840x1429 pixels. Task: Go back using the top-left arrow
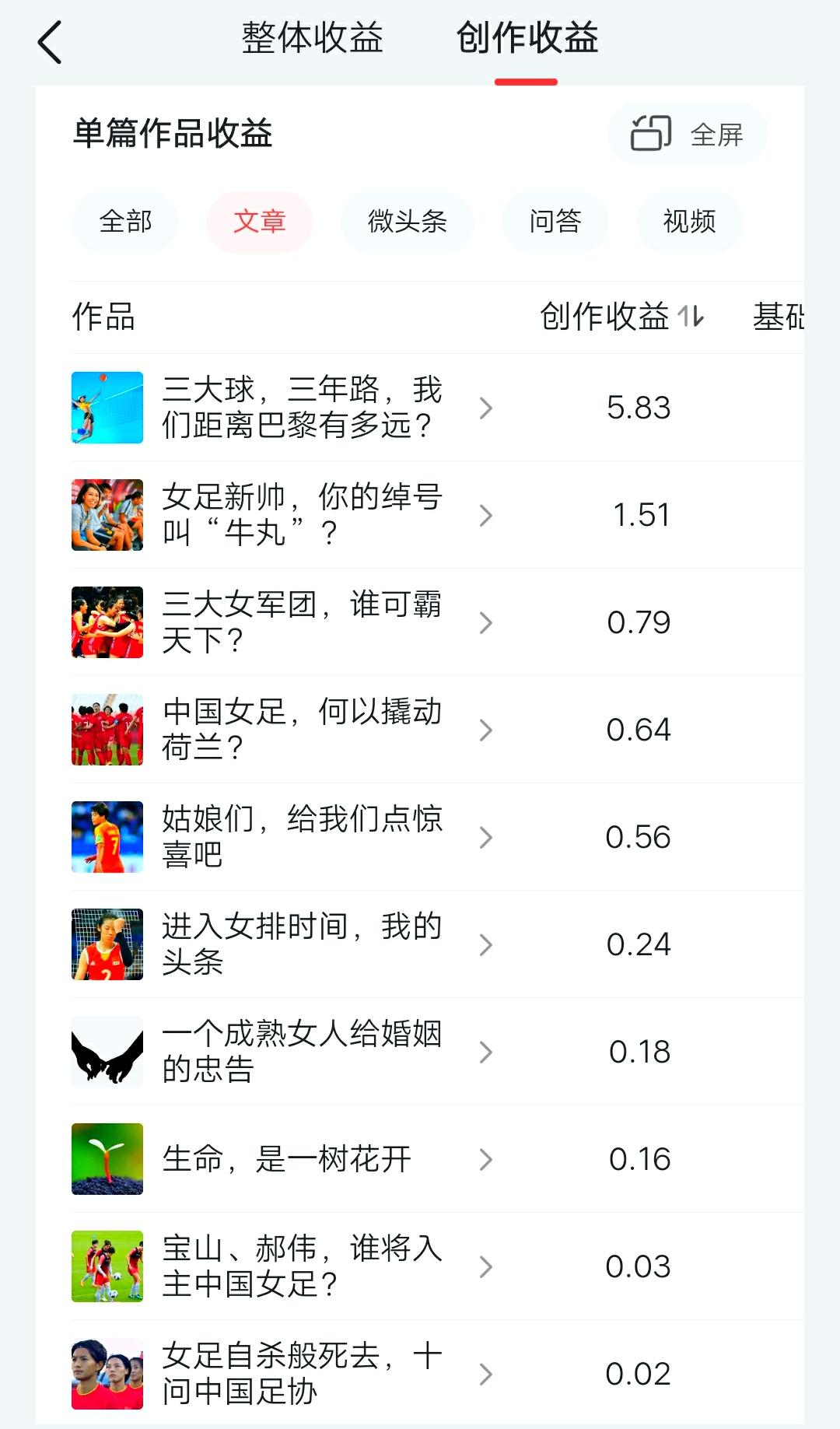(50, 42)
